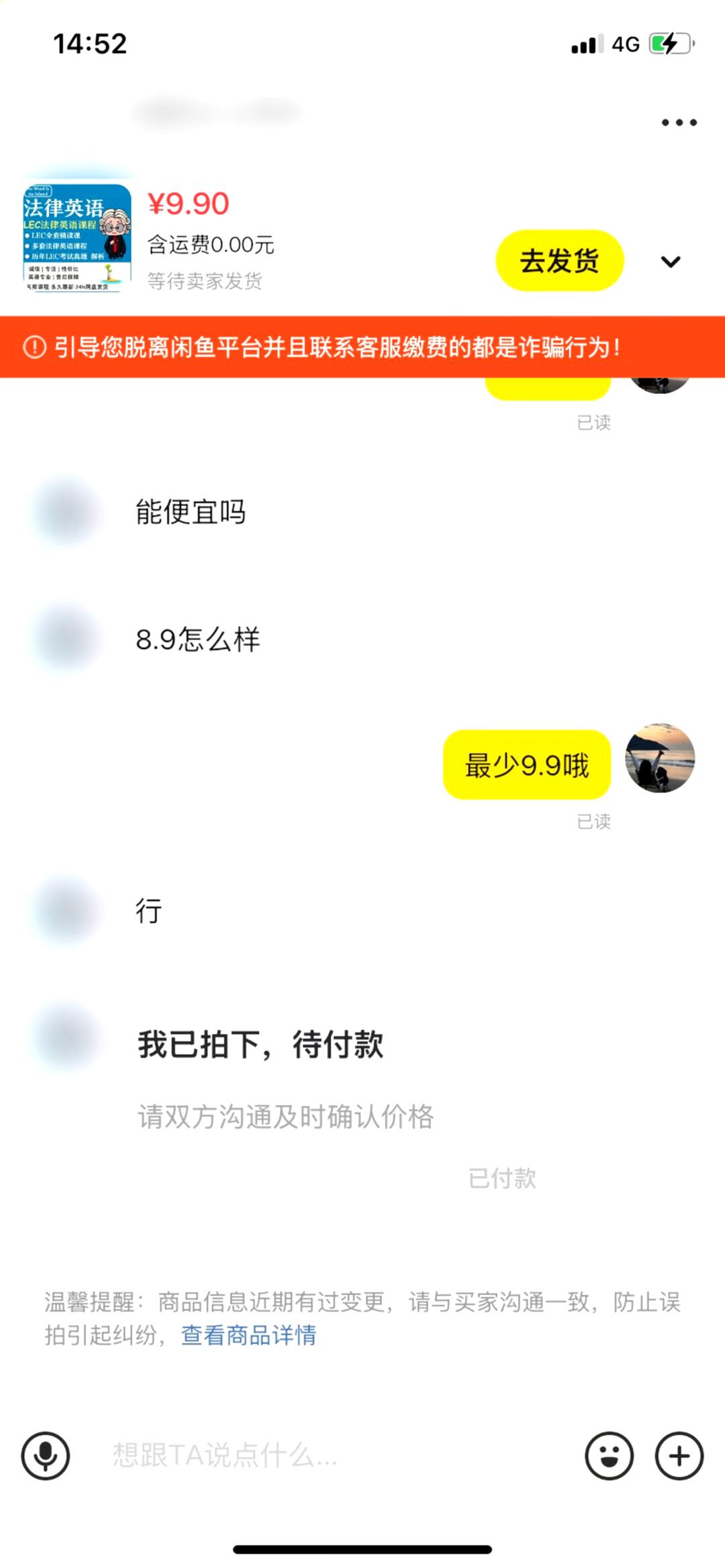Expand the order card chevron
This screenshot has width=725, height=1568.
point(671,262)
